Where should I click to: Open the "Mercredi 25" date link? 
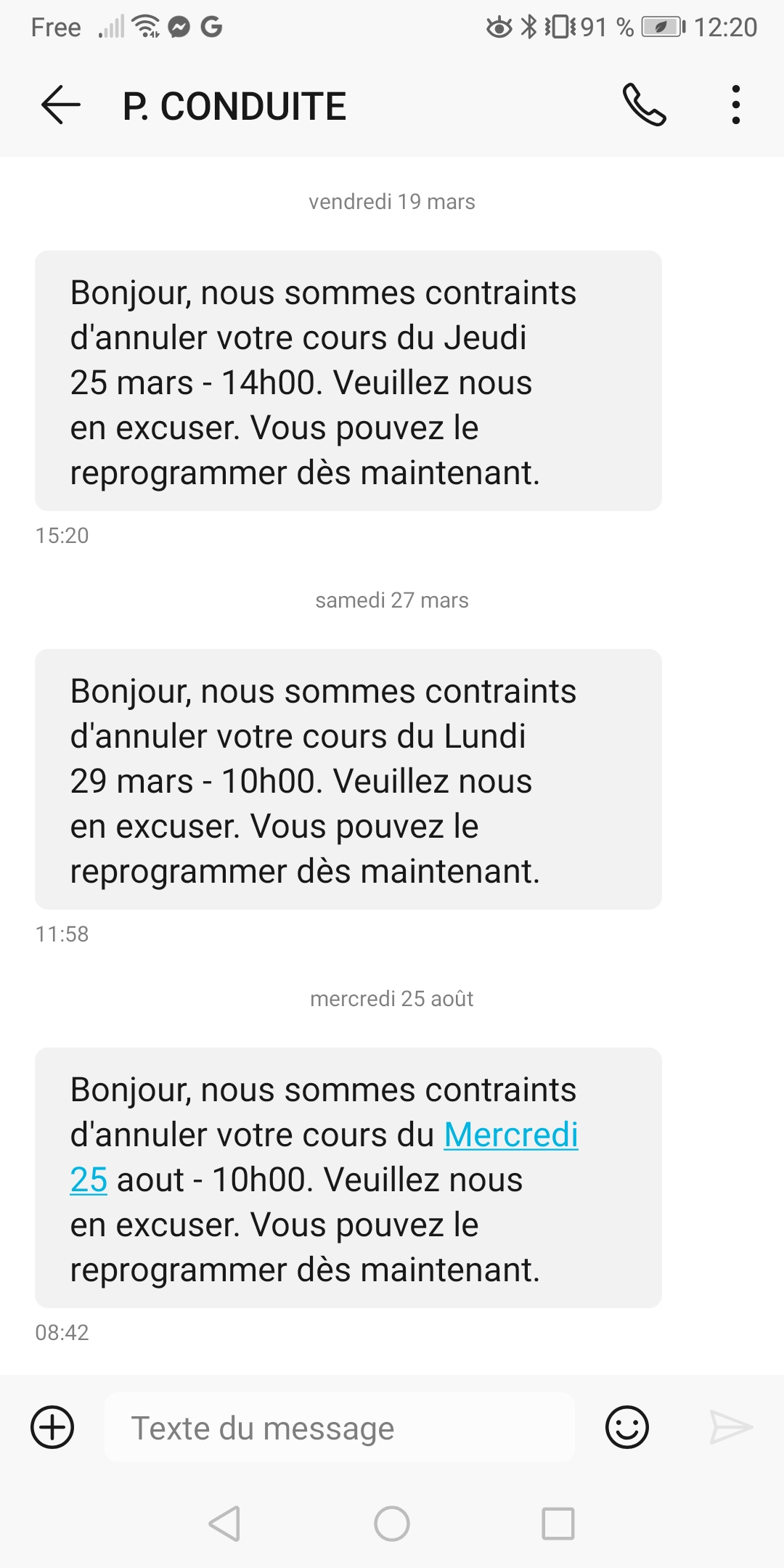click(x=510, y=1135)
